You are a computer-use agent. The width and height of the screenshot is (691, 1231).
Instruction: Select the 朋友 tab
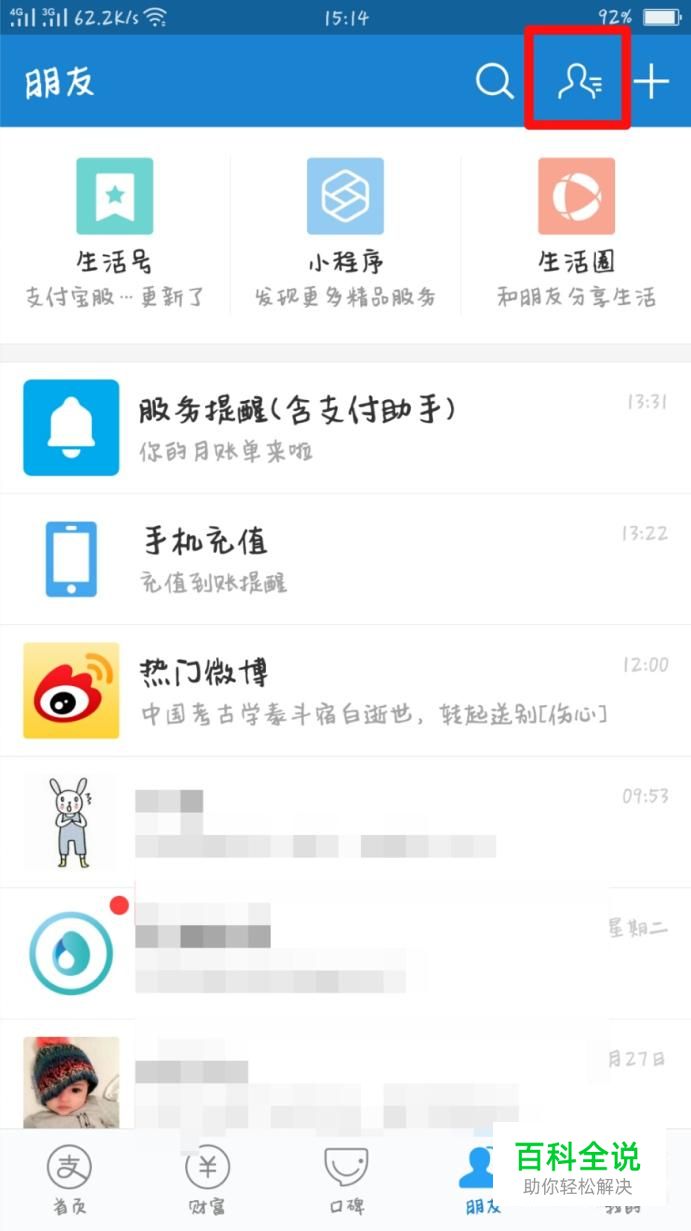click(x=482, y=1180)
